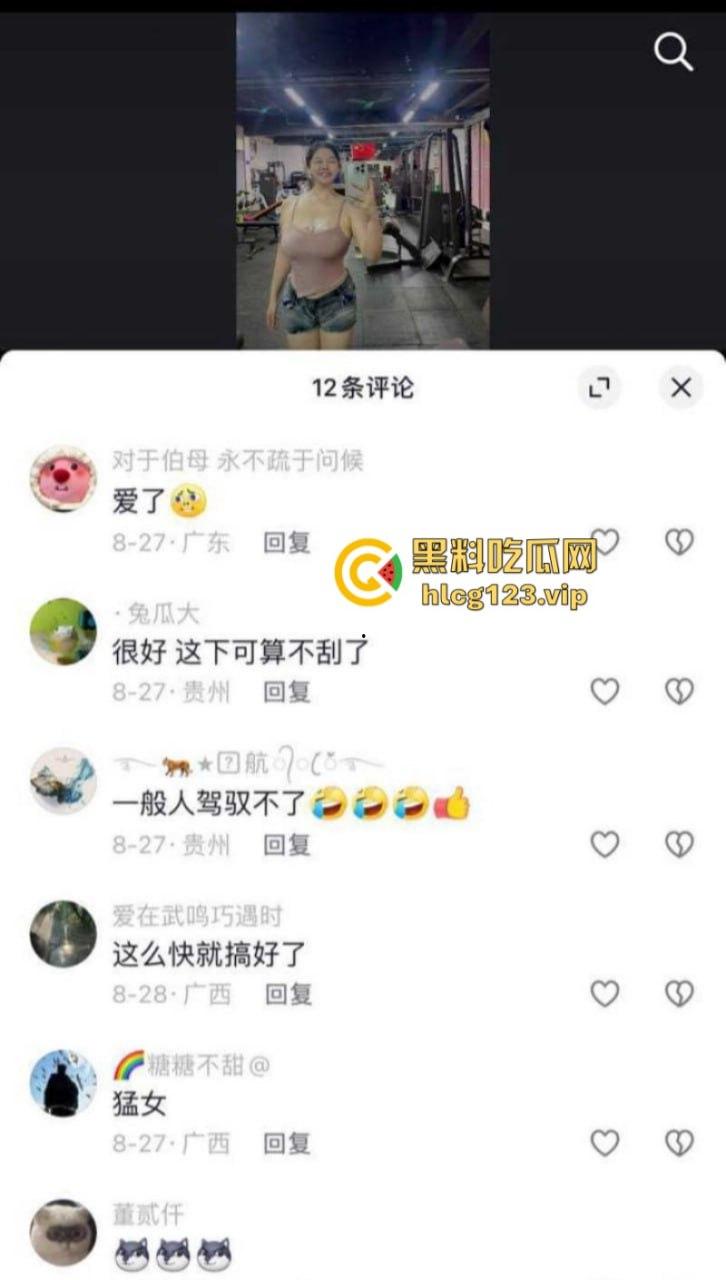The height and width of the screenshot is (1280, 726).
Task: Close the comments panel with X
Action: (681, 388)
